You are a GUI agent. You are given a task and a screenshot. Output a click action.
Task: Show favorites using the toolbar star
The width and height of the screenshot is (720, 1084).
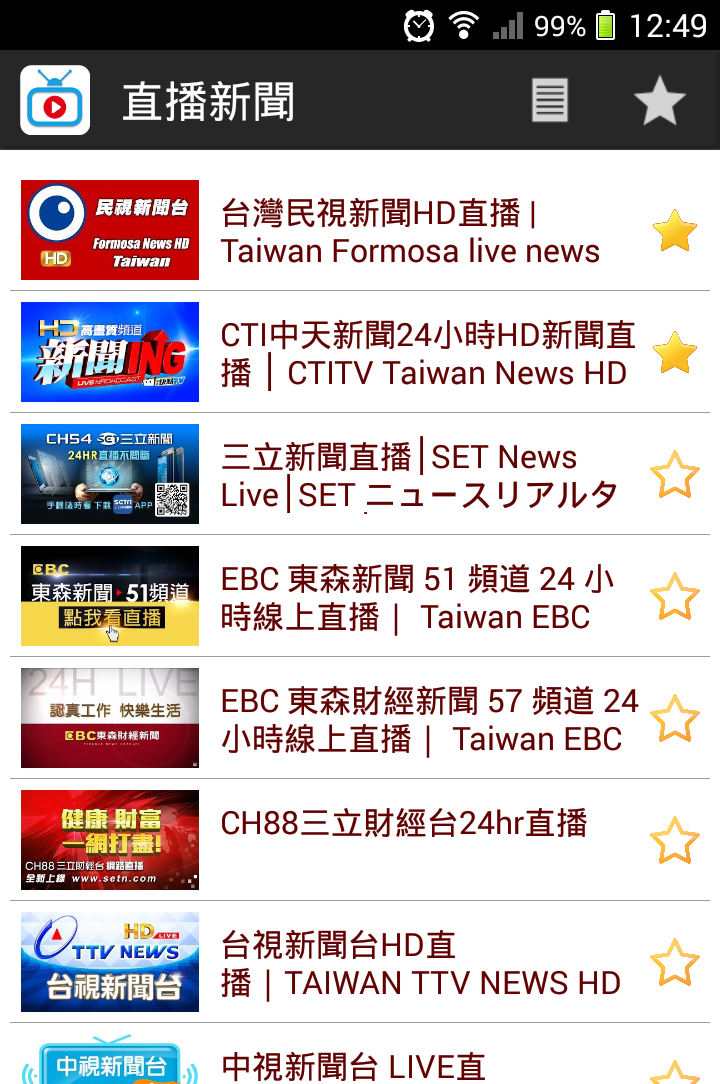(660, 101)
